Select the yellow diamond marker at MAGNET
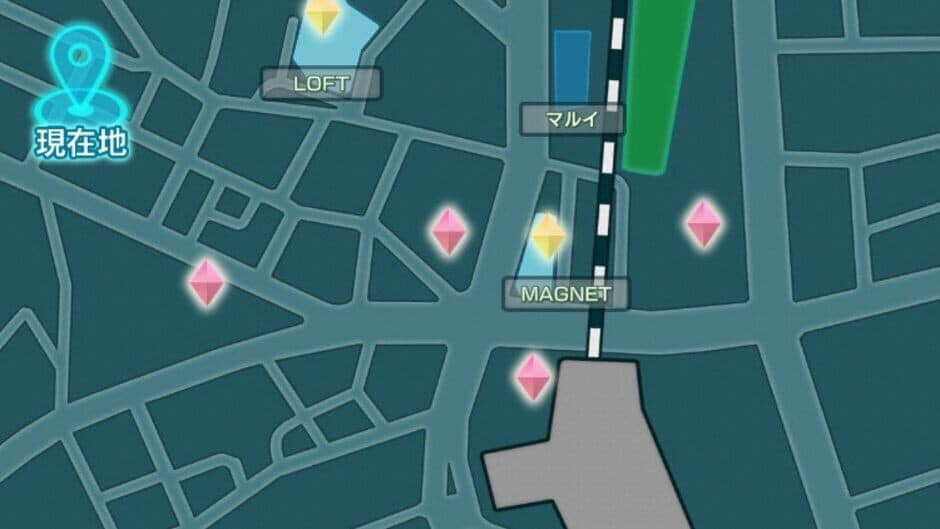 click(x=547, y=236)
